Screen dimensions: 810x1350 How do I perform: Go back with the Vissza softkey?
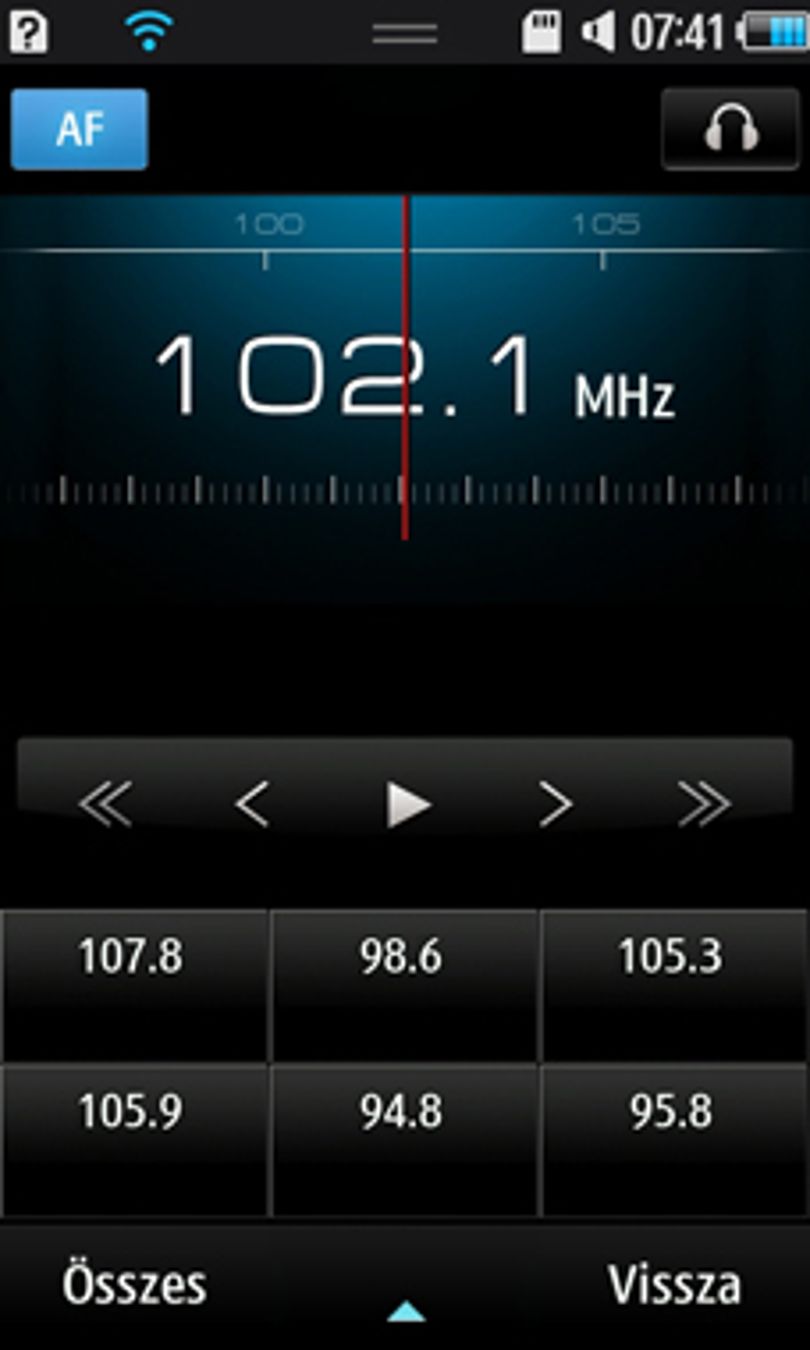(x=675, y=1284)
